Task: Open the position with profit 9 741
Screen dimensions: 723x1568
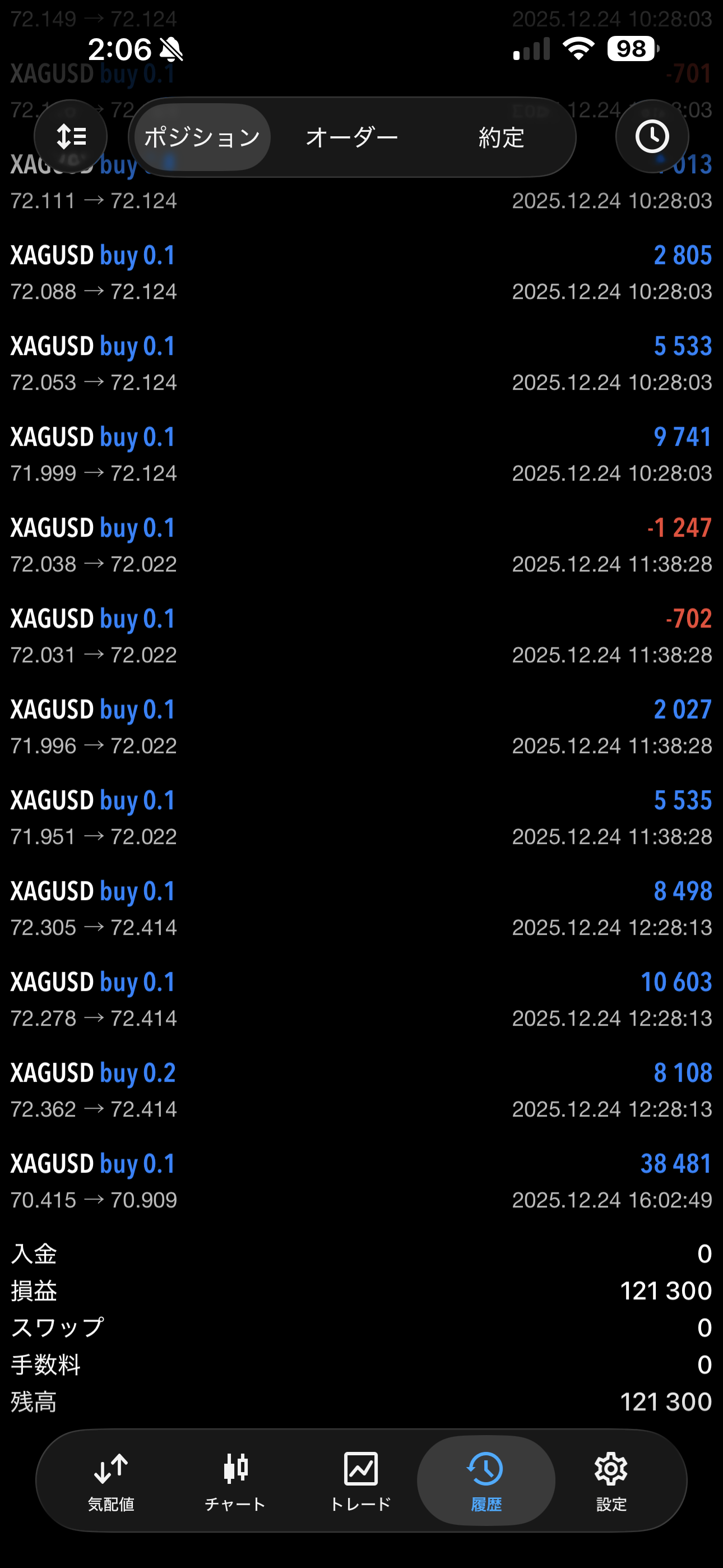Action: [x=361, y=455]
